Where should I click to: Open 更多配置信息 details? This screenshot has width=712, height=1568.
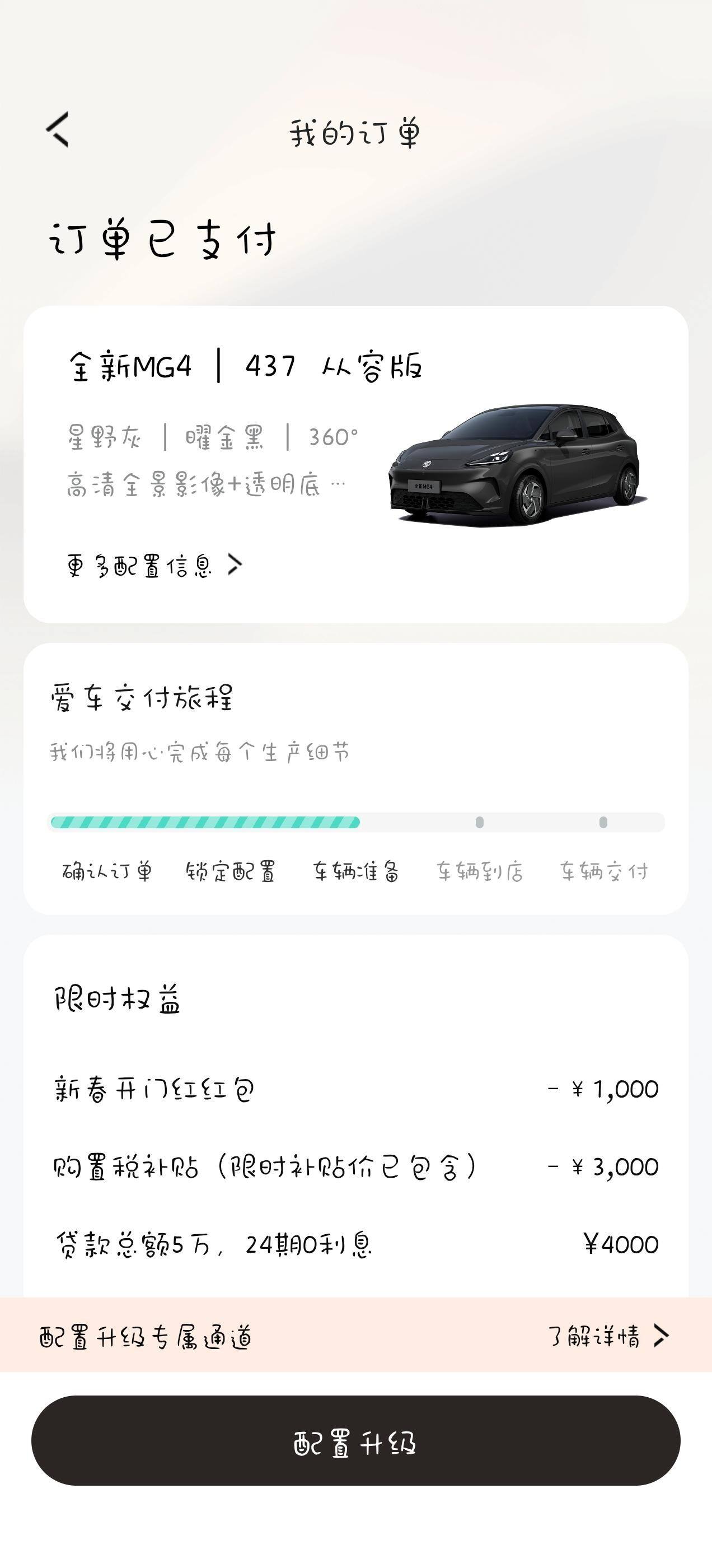point(154,566)
